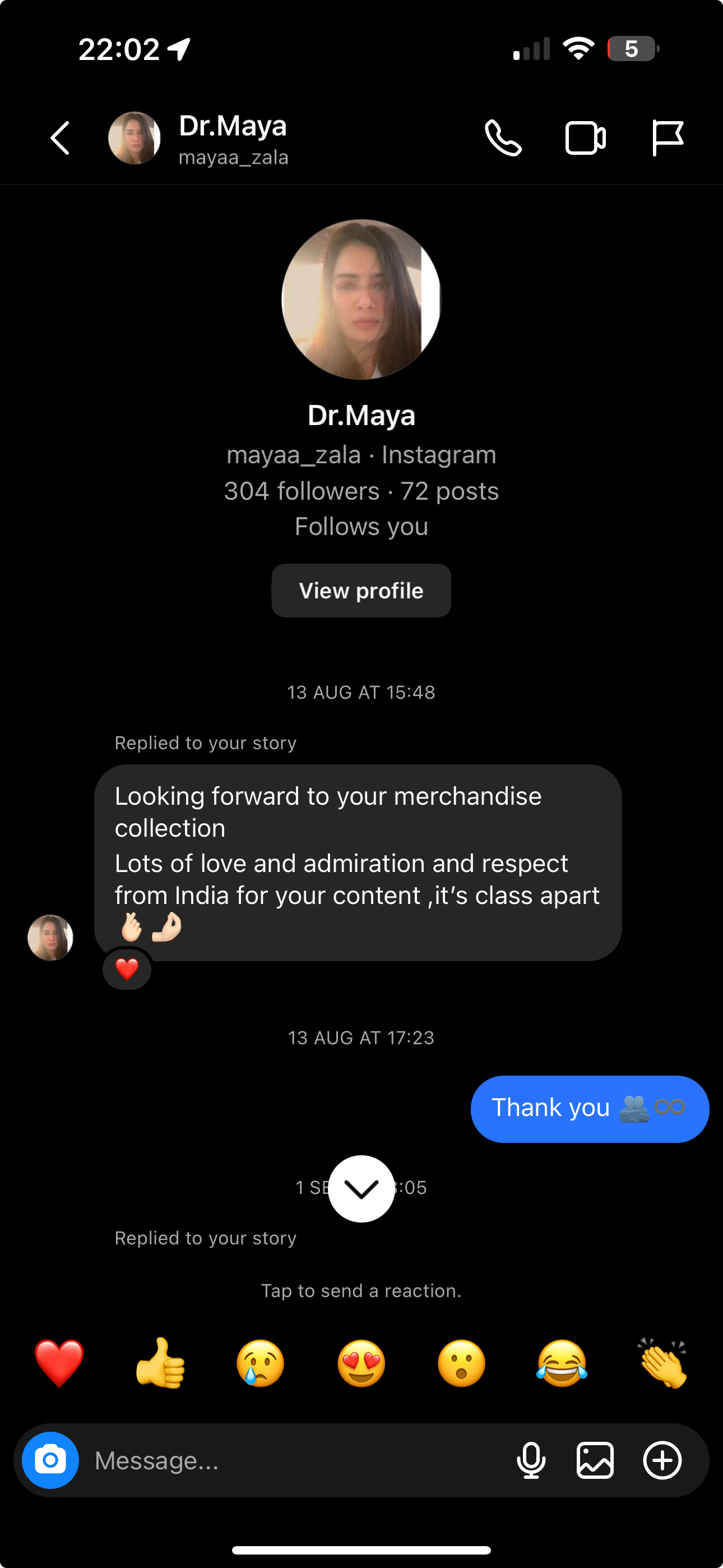React with the heart-eyes emoji

[x=361, y=1363]
